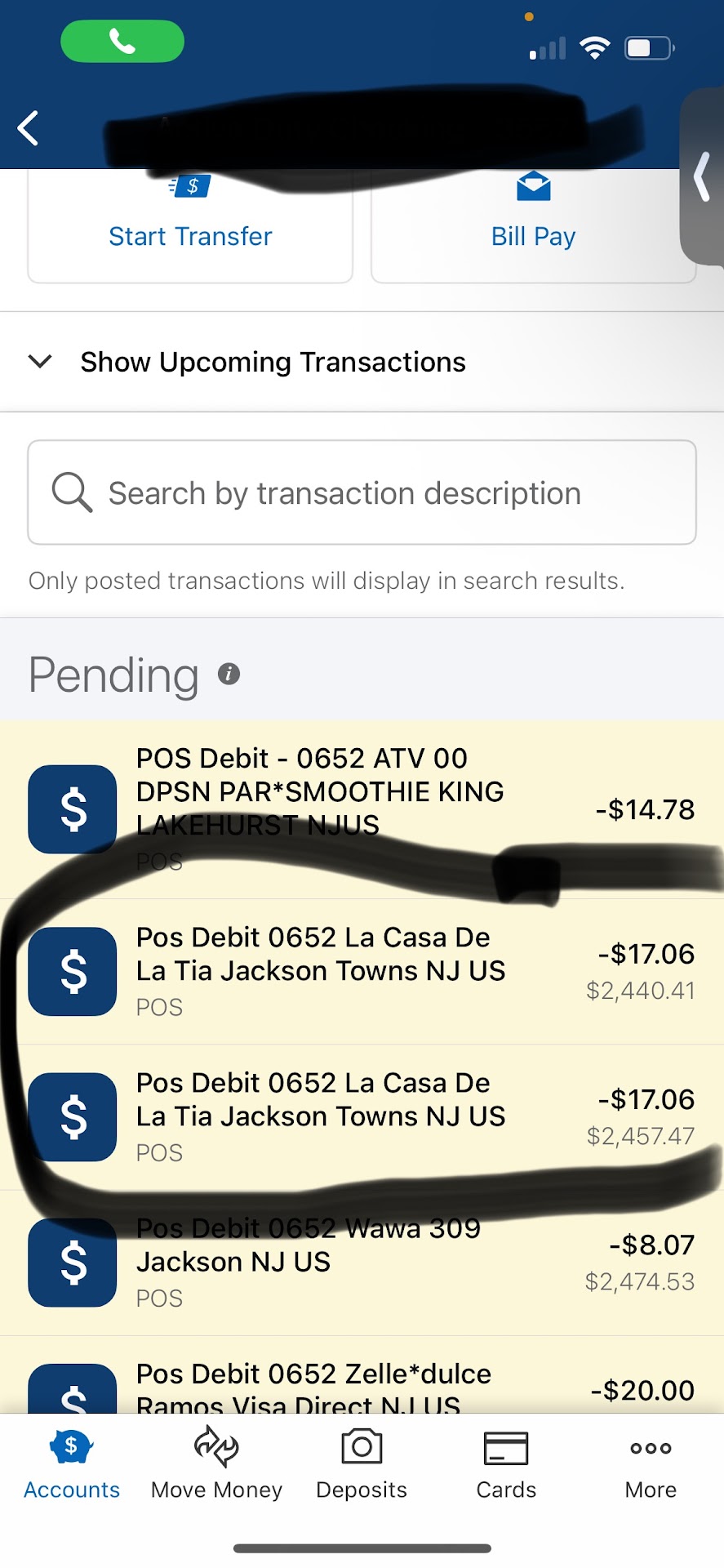The height and width of the screenshot is (1568, 724).
Task: Open Bill Pay
Action: 533,226
